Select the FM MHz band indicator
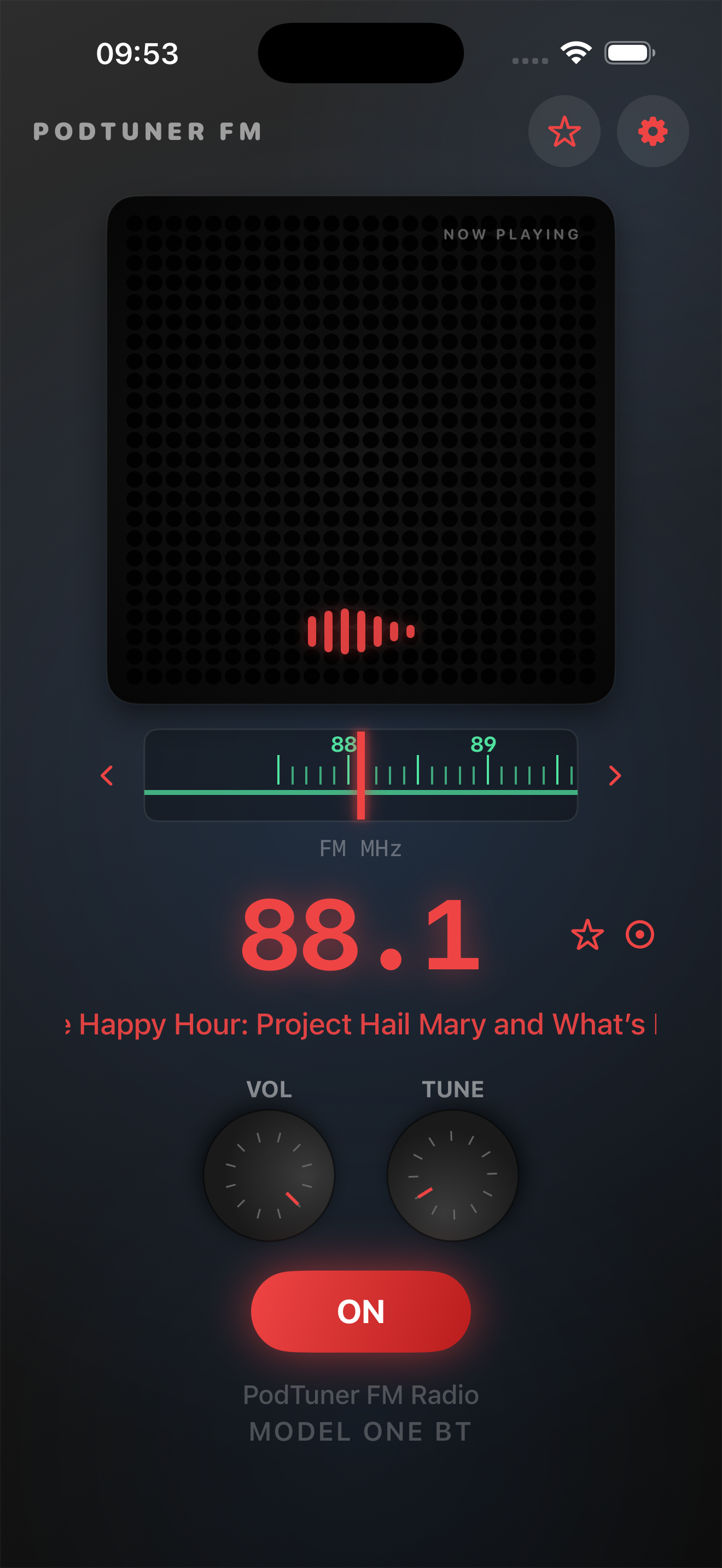The height and width of the screenshot is (1568, 722). pos(361,849)
